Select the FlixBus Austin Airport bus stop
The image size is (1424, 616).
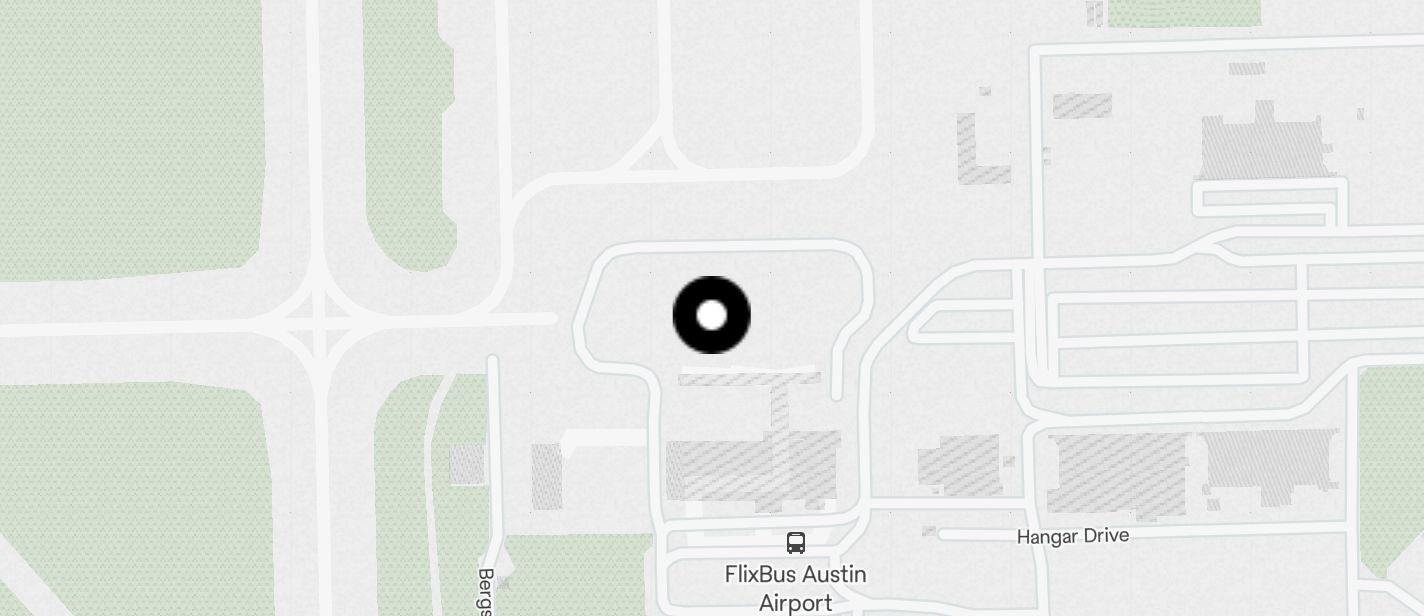(796, 543)
